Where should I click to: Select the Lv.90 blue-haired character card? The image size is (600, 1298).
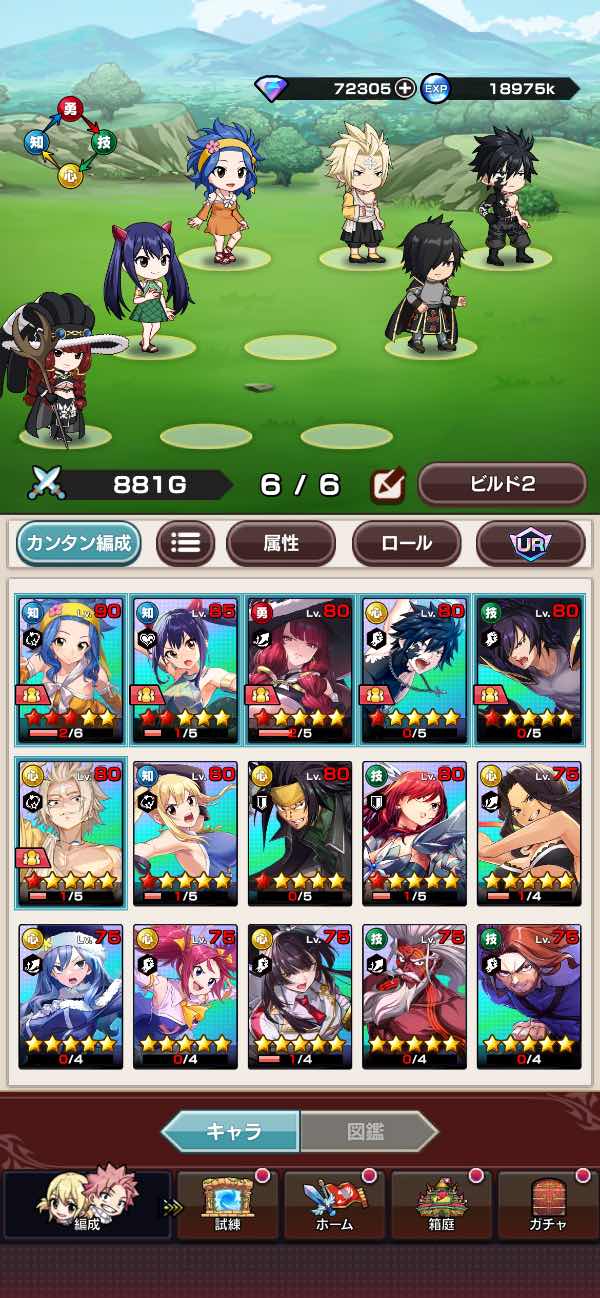(x=71, y=670)
